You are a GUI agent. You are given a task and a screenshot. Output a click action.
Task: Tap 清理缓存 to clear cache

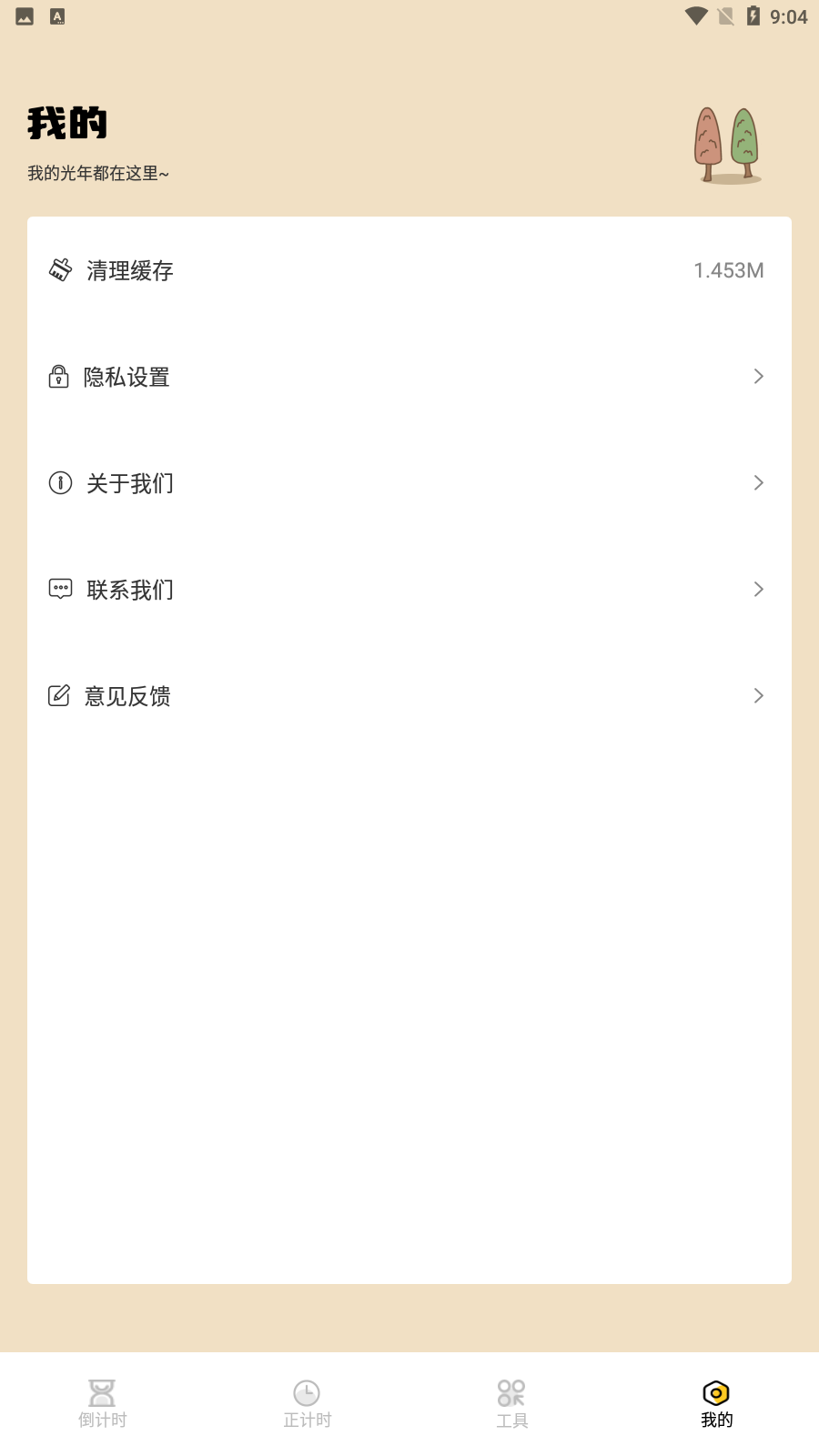(129, 270)
